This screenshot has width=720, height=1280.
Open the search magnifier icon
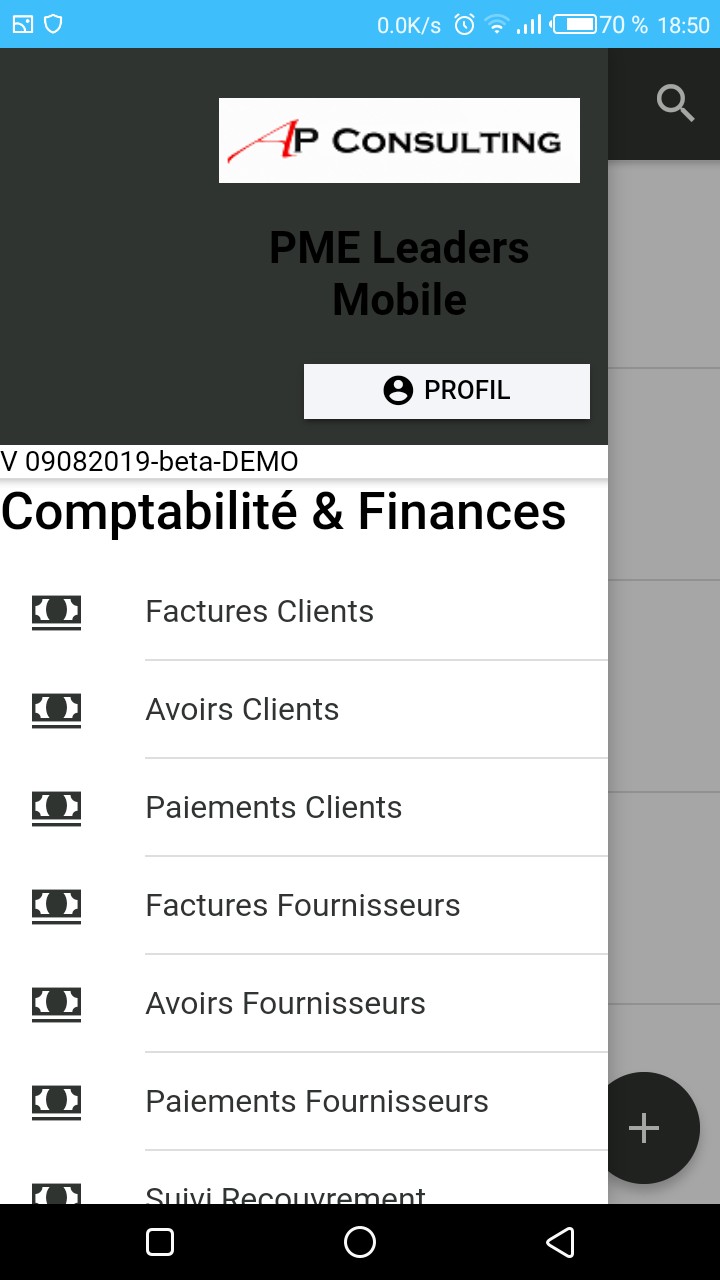pos(675,103)
